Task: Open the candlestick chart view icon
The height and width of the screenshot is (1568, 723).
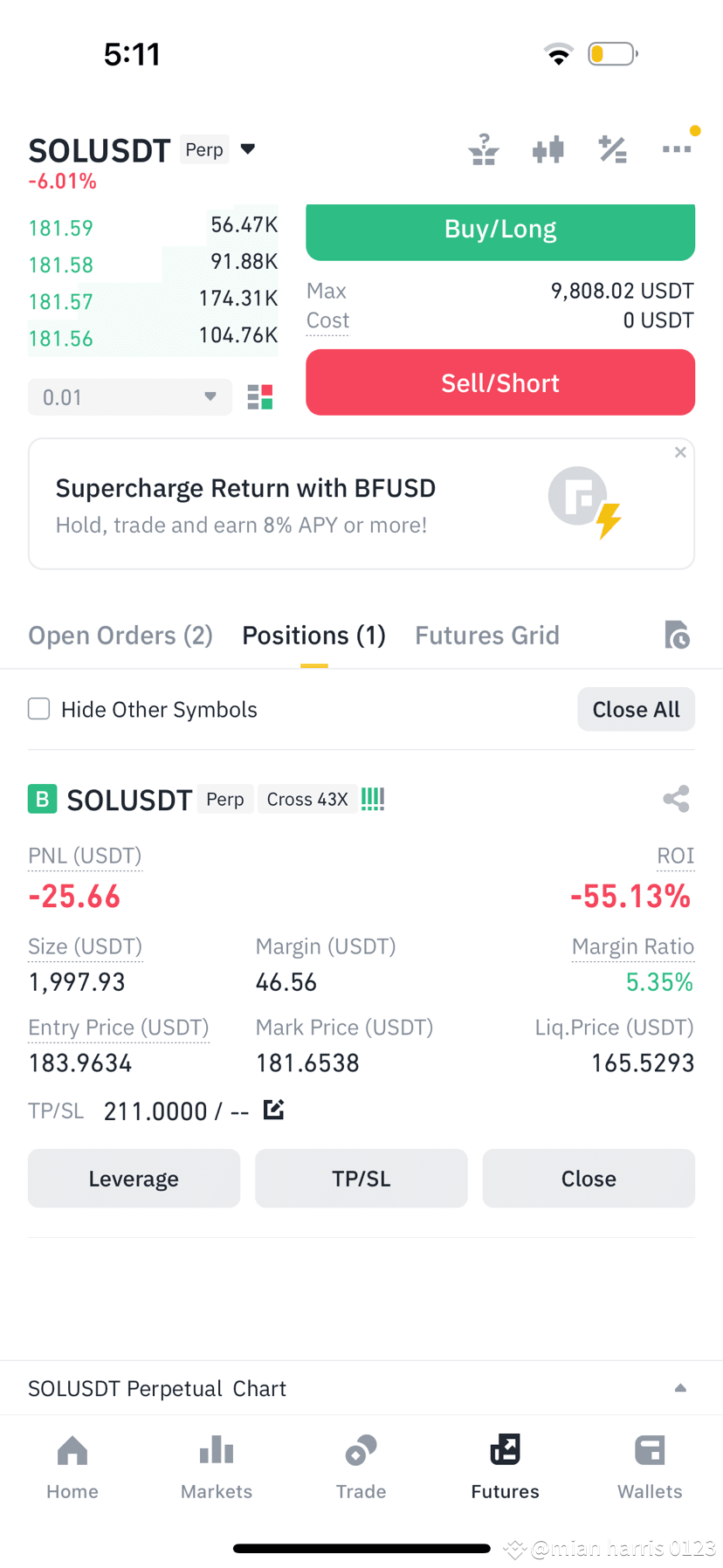Action: (x=547, y=148)
